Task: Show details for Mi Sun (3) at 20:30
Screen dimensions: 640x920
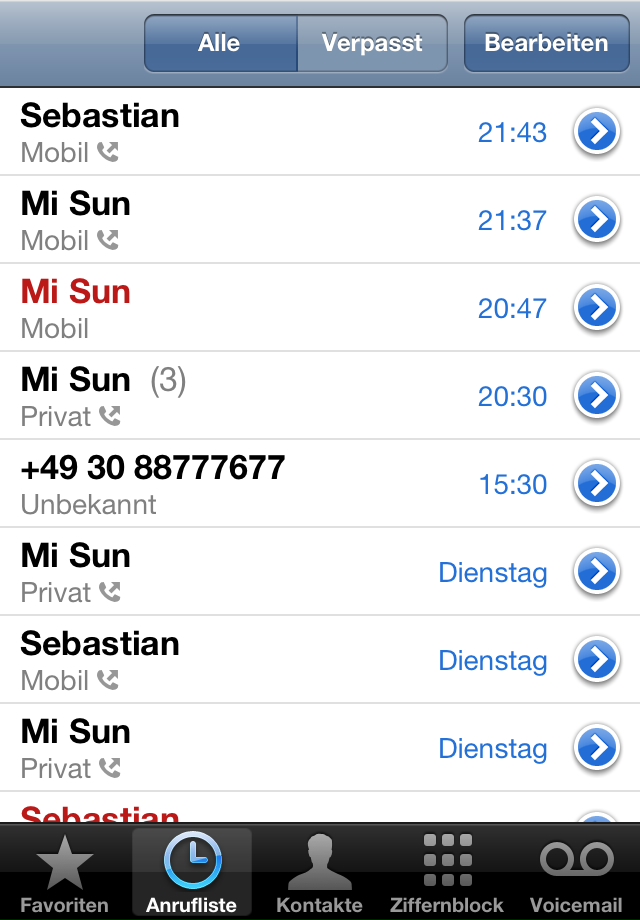Action: pos(597,396)
